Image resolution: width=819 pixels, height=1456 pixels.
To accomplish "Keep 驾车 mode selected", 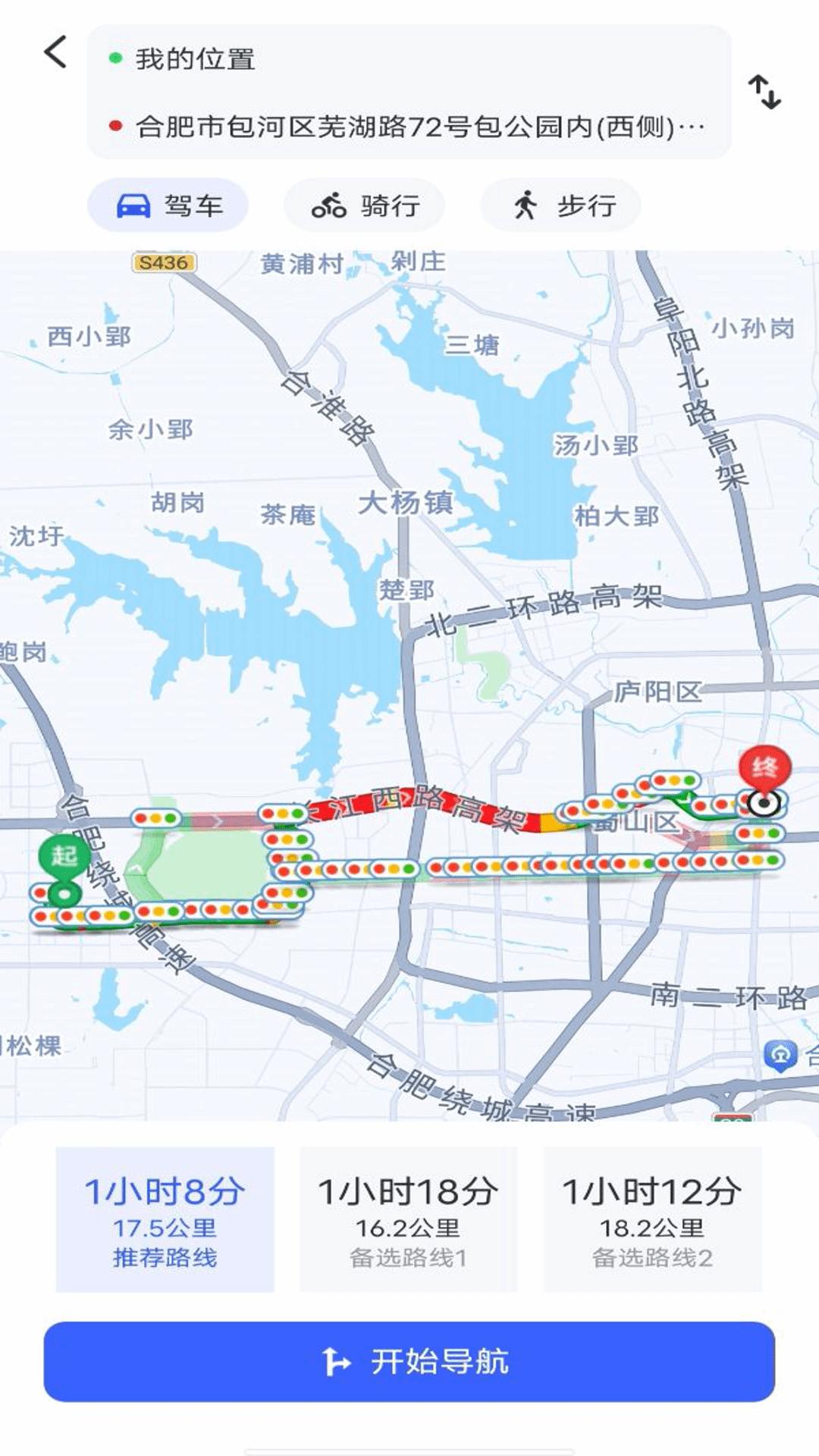I will click(x=168, y=203).
